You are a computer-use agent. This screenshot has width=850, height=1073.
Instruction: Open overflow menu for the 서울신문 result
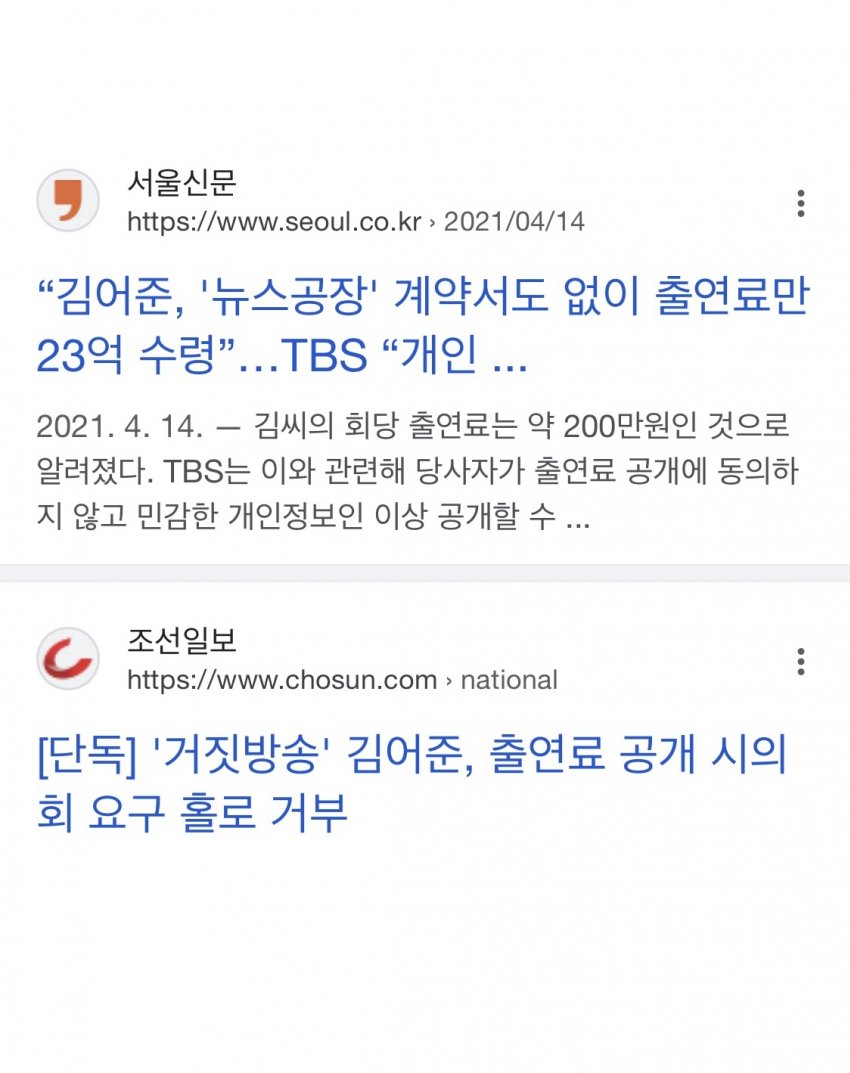coord(800,203)
